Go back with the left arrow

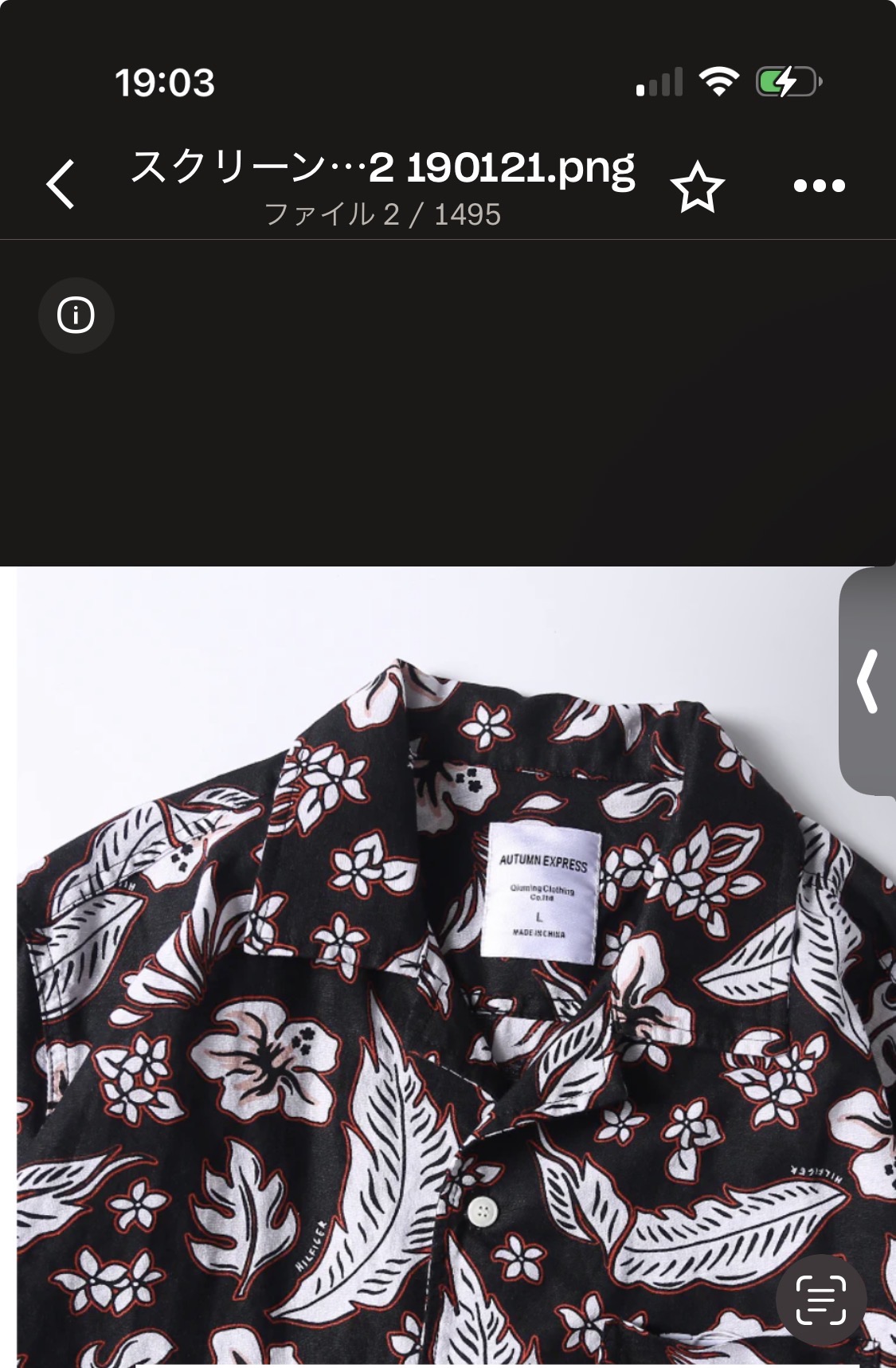click(x=61, y=185)
